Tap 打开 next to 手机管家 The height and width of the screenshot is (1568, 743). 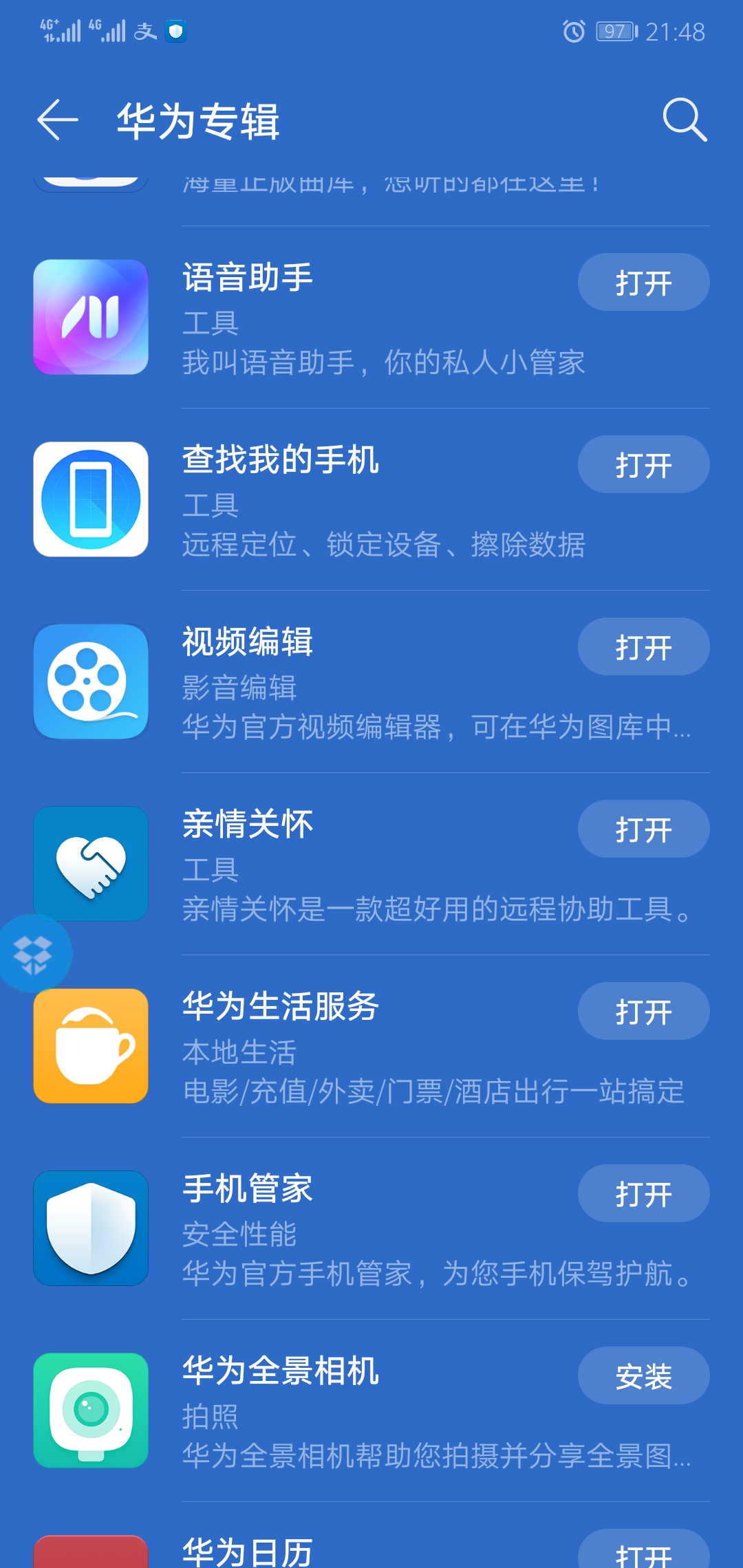(643, 1194)
